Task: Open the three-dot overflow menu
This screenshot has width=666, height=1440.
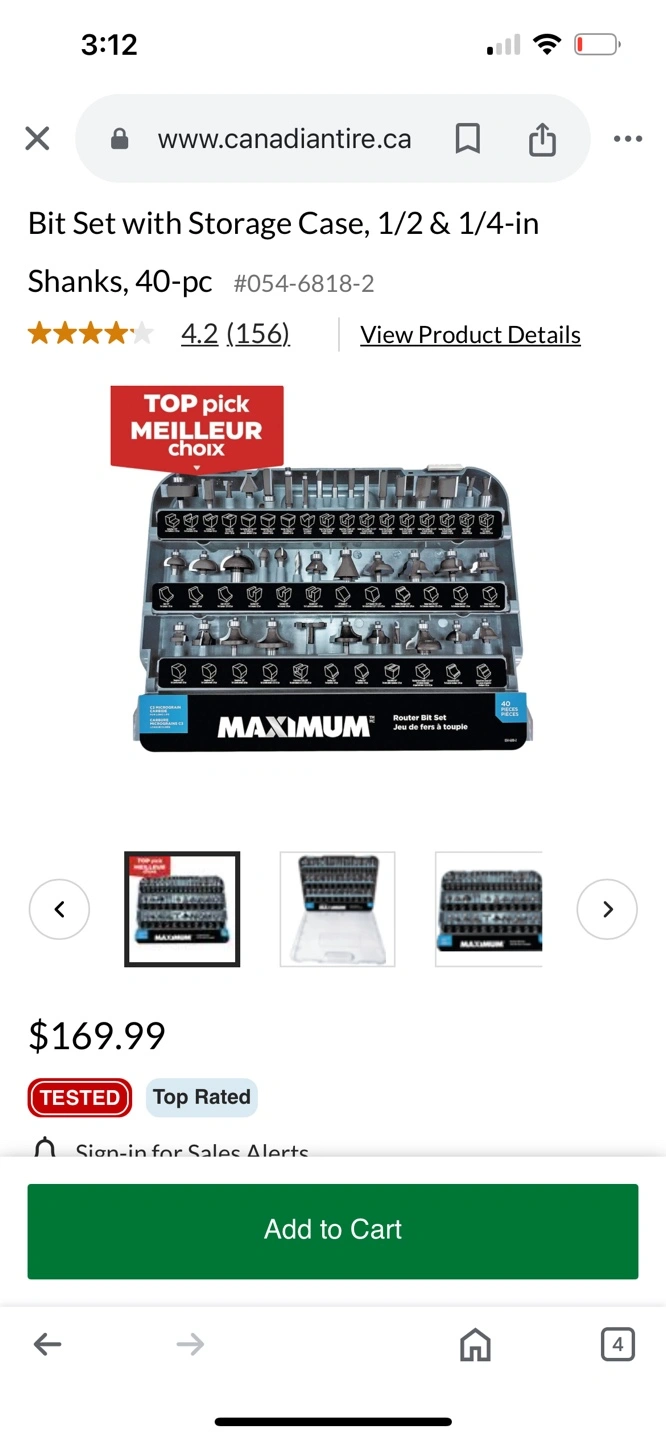Action: tap(628, 139)
